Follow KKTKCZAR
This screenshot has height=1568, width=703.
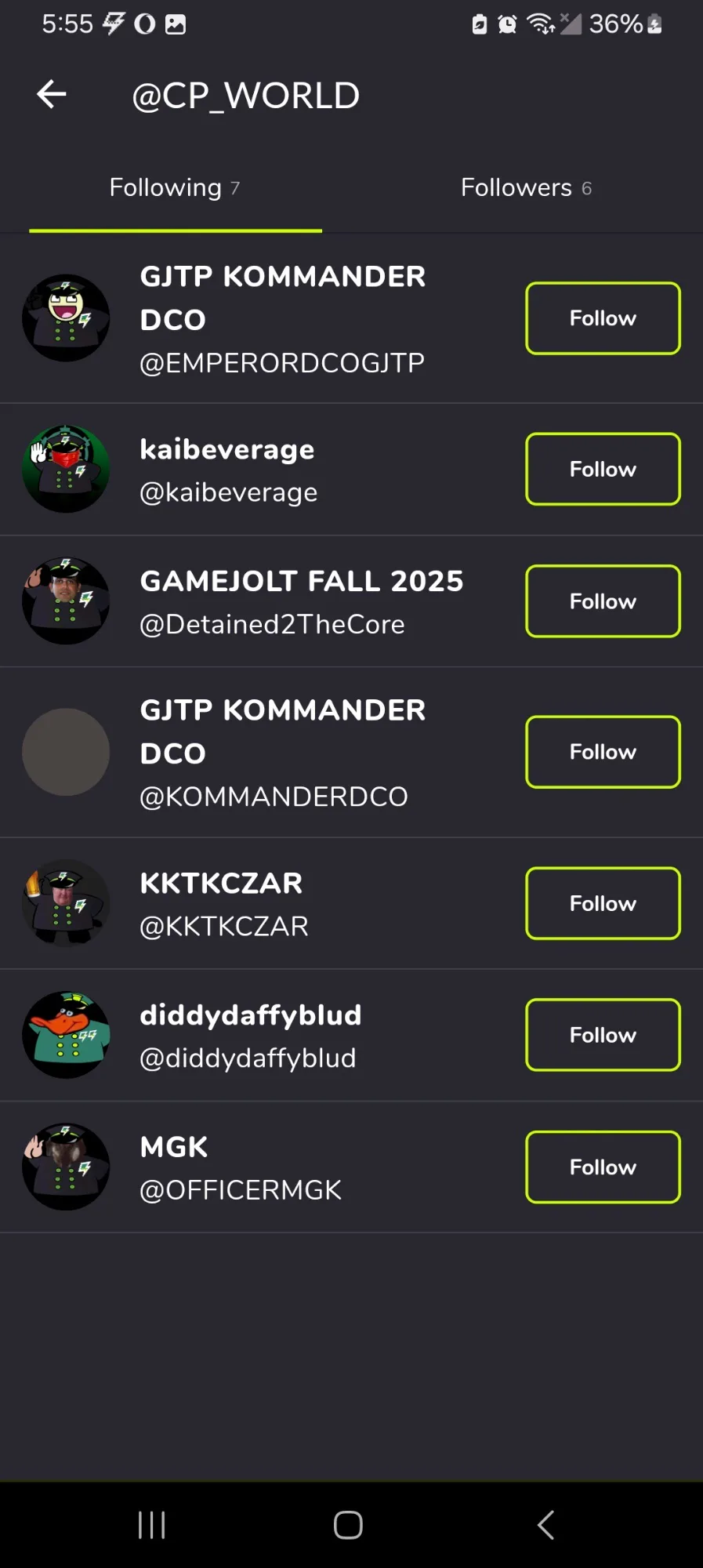tap(603, 903)
